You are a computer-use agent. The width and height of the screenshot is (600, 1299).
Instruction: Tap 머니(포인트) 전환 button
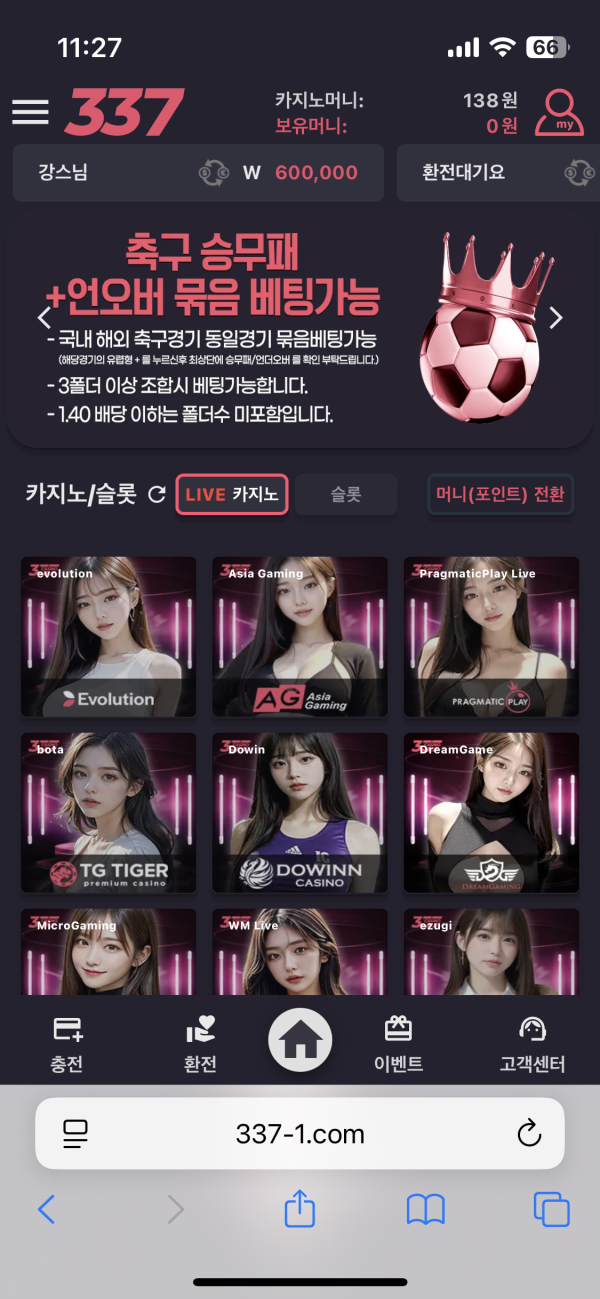click(x=500, y=494)
